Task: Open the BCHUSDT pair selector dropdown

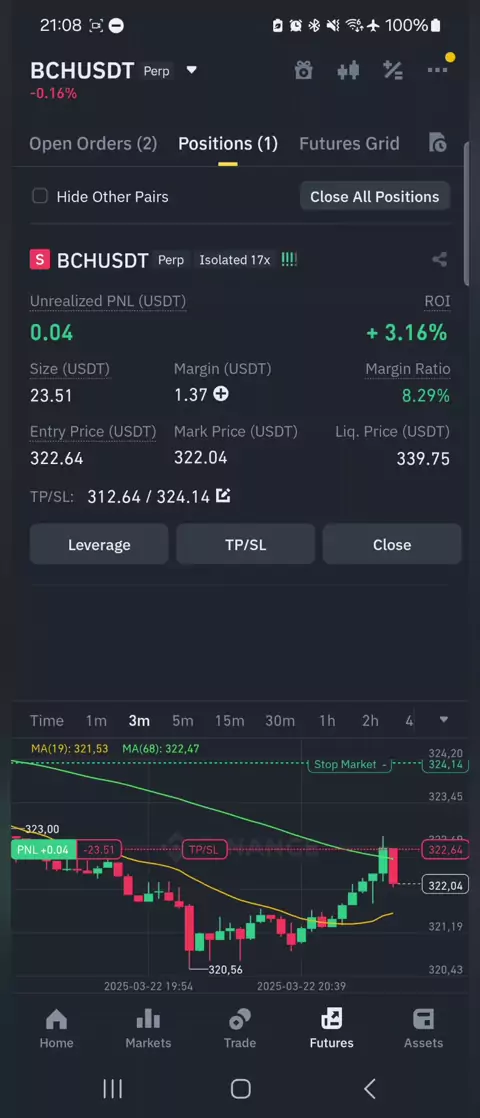Action: [190, 70]
